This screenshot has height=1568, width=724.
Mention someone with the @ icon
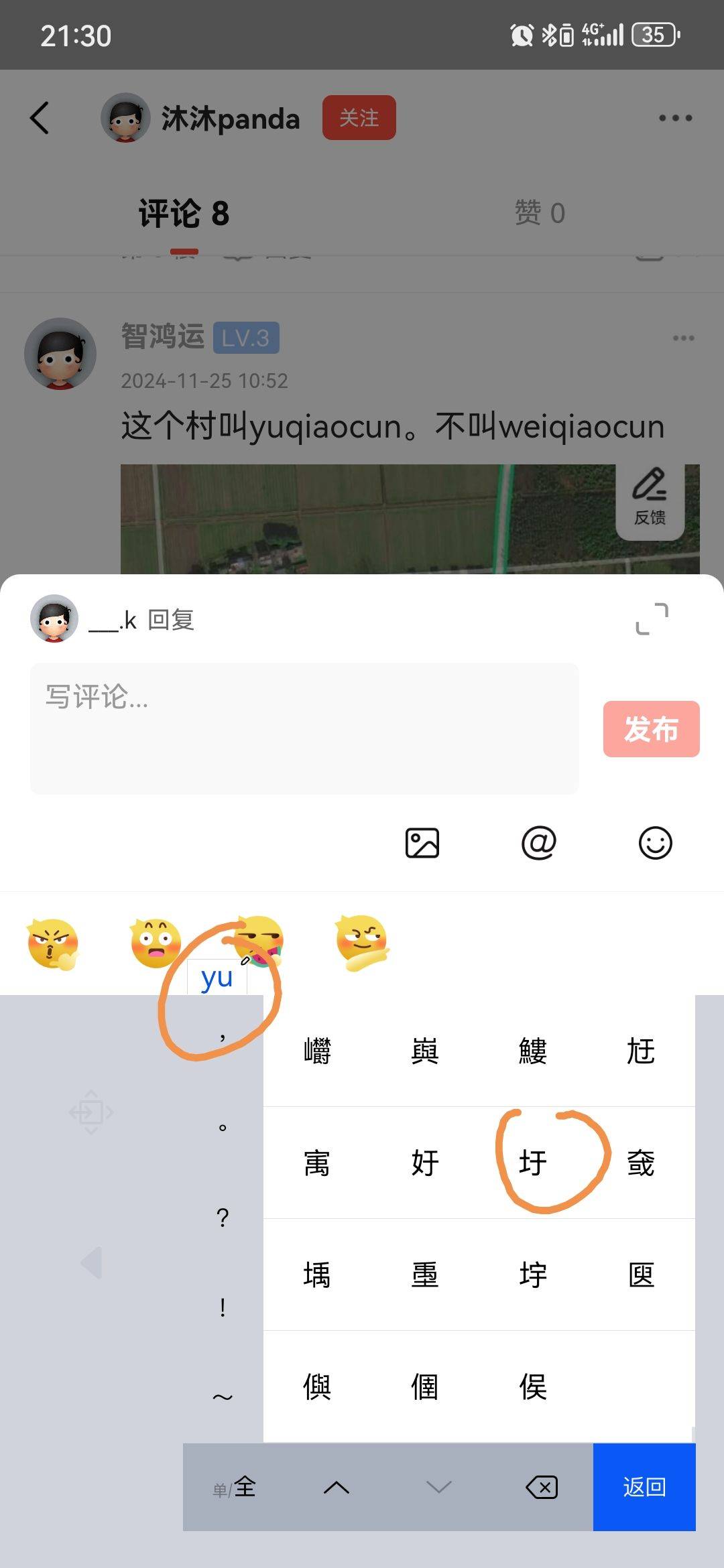coord(539,843)
